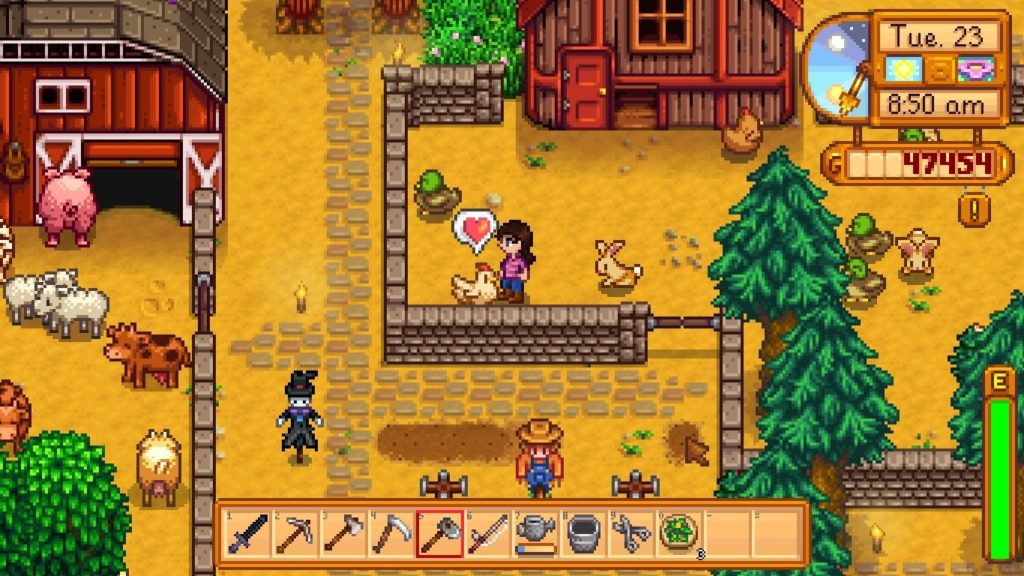Viewport: 1024px width, 576px height.
Task: Open the quest journal exclamation icon
Action: pyautogui.click(x=969, y=208)
